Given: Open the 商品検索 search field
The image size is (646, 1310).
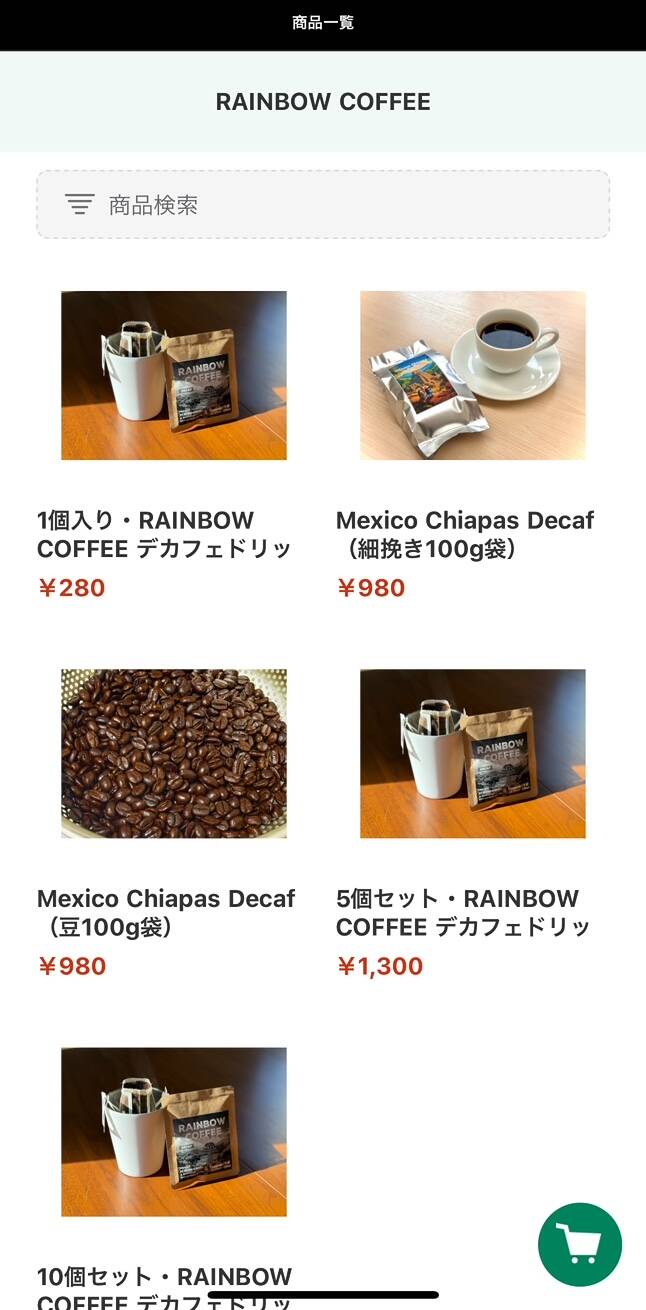Looking at the screenshot, I should [323, 205].
